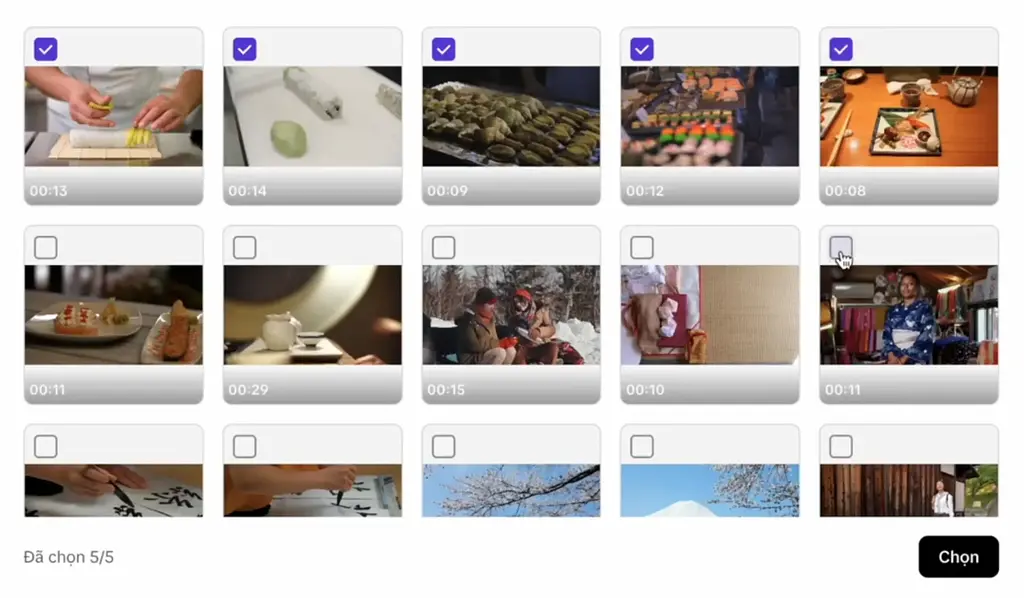This screenshot has width=1024, height=598.
Task: Deselect the wasabi clip lasting 00:14
Action: (244, 49)
